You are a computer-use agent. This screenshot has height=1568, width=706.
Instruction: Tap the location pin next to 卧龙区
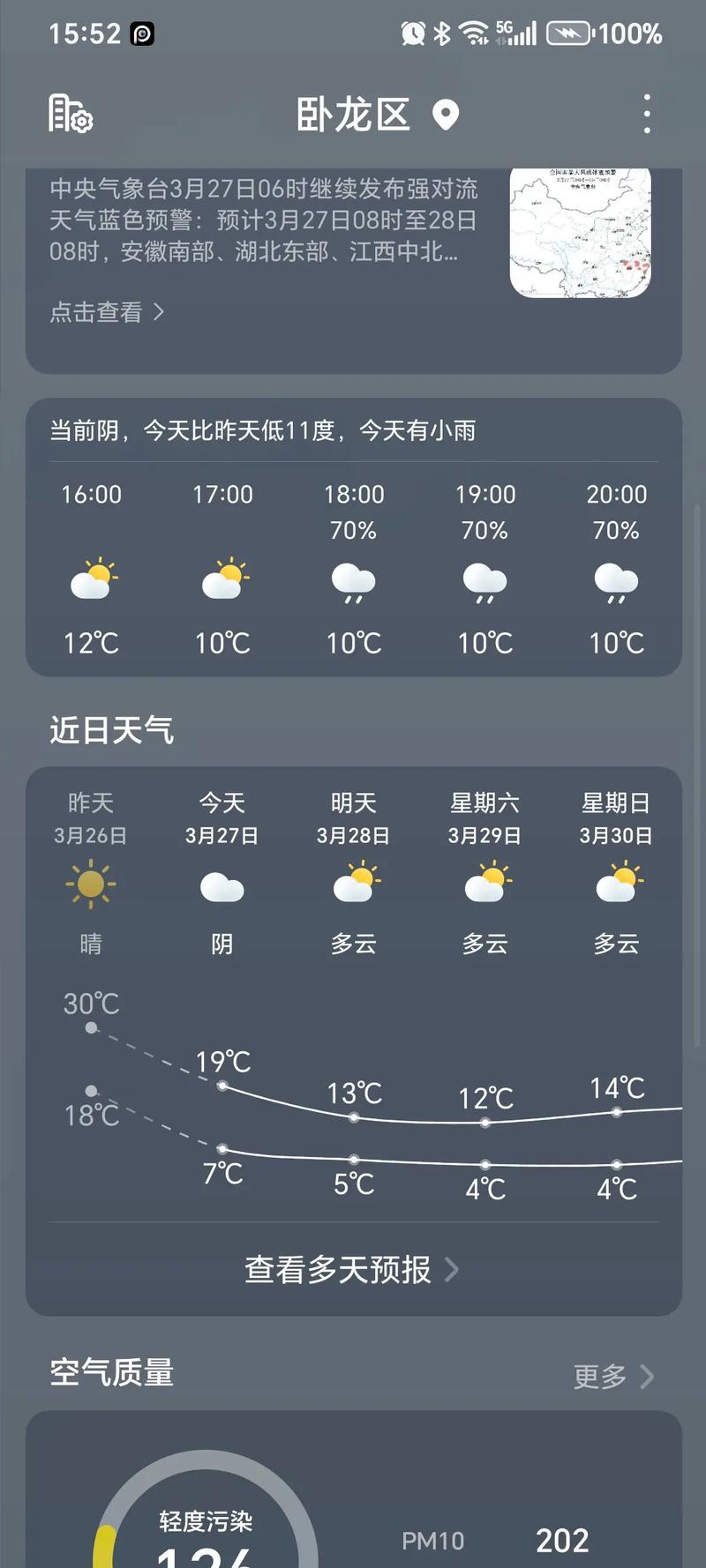pyautogui.click(x=447, y=115)
